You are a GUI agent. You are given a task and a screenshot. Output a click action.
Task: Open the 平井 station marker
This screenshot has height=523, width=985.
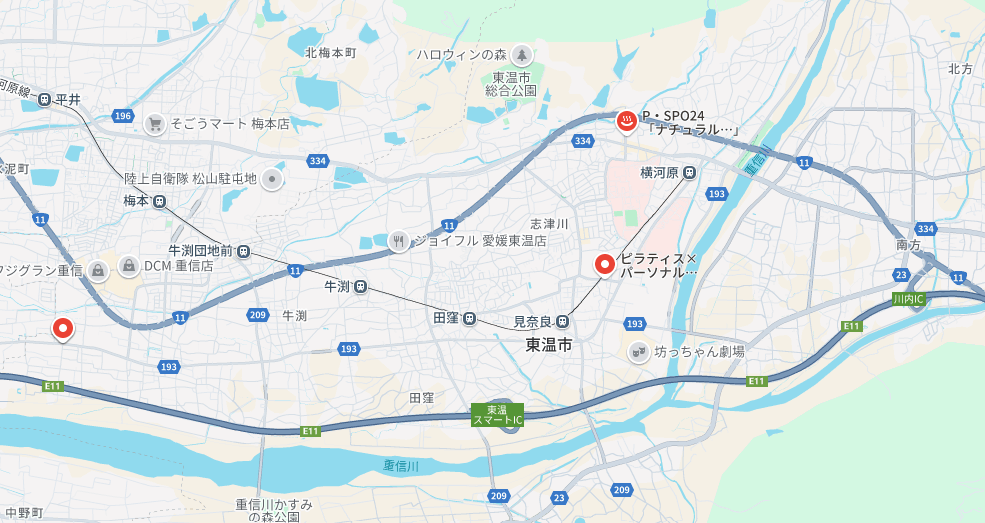pyautogui.click(x=44, y=100)
